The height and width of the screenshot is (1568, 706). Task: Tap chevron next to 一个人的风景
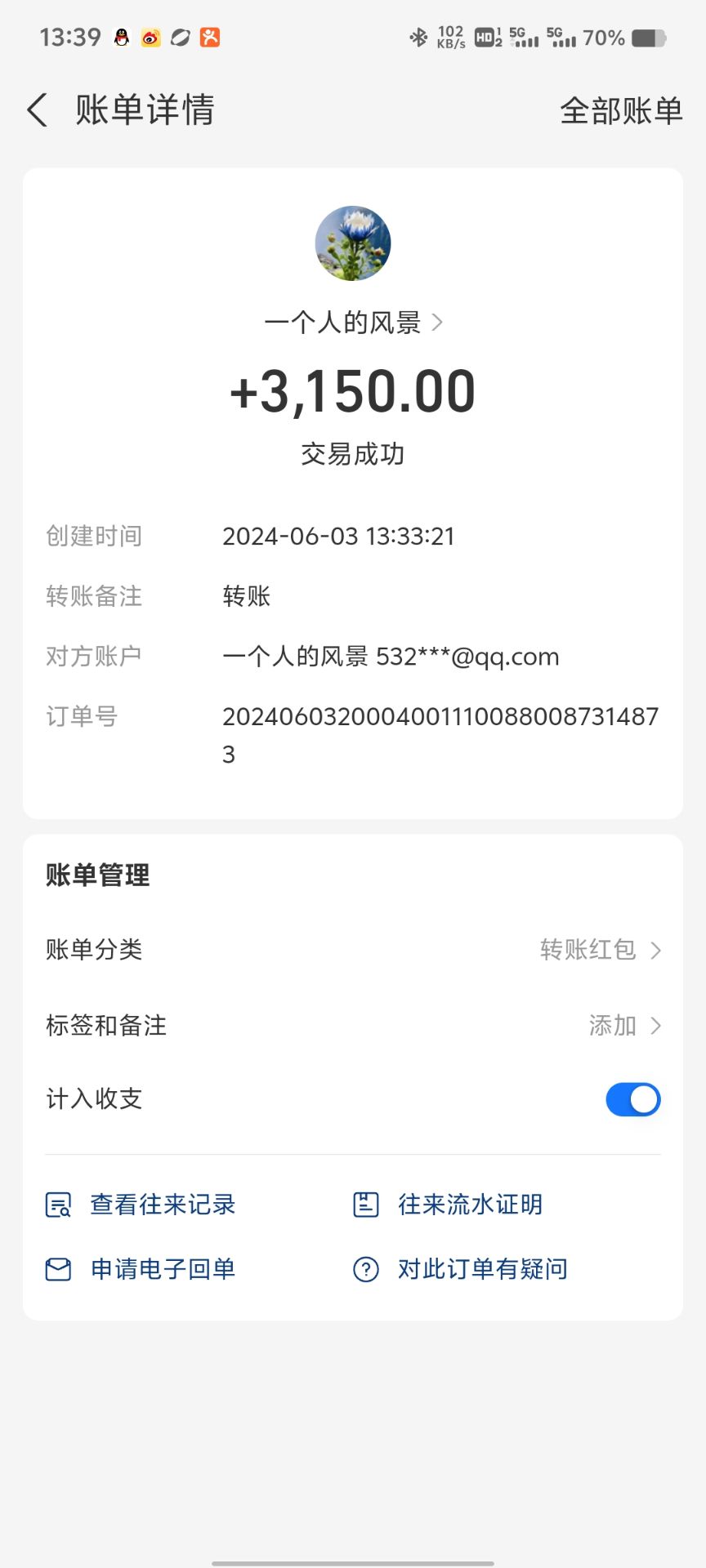(x=438, y=323)
